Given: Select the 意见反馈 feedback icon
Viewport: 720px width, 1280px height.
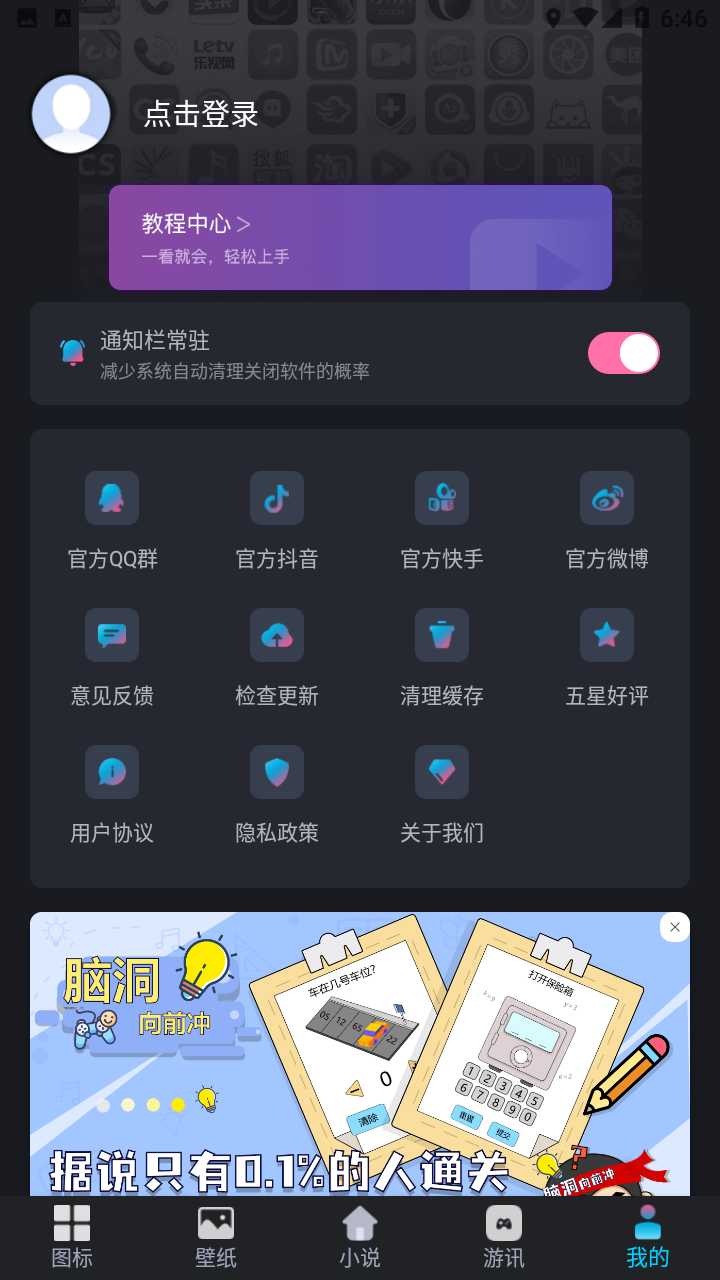Looking at the screenshot, I should click(x=111, y=635).
